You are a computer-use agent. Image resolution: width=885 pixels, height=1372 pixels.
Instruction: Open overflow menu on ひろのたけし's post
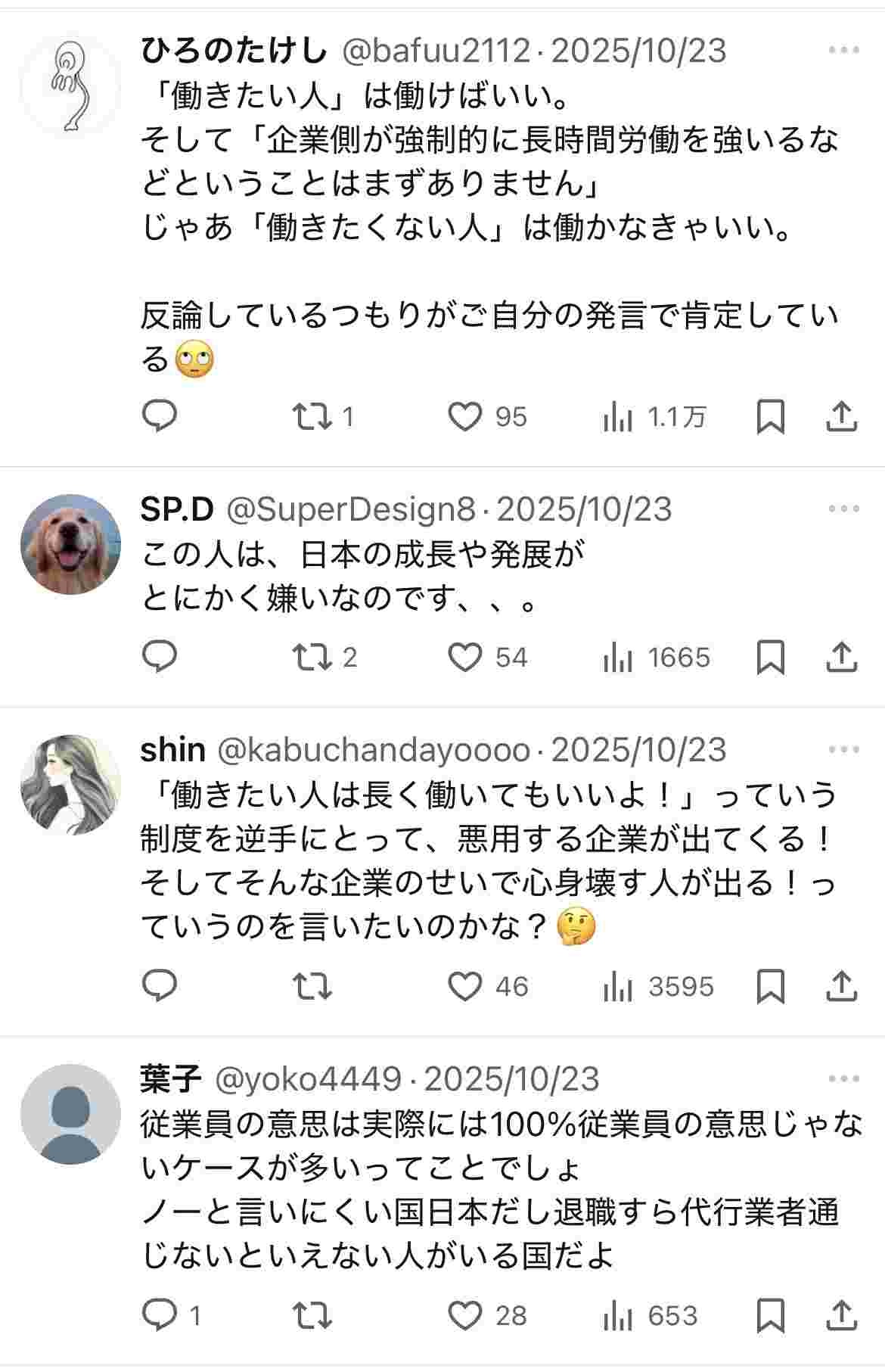[843, 51]
